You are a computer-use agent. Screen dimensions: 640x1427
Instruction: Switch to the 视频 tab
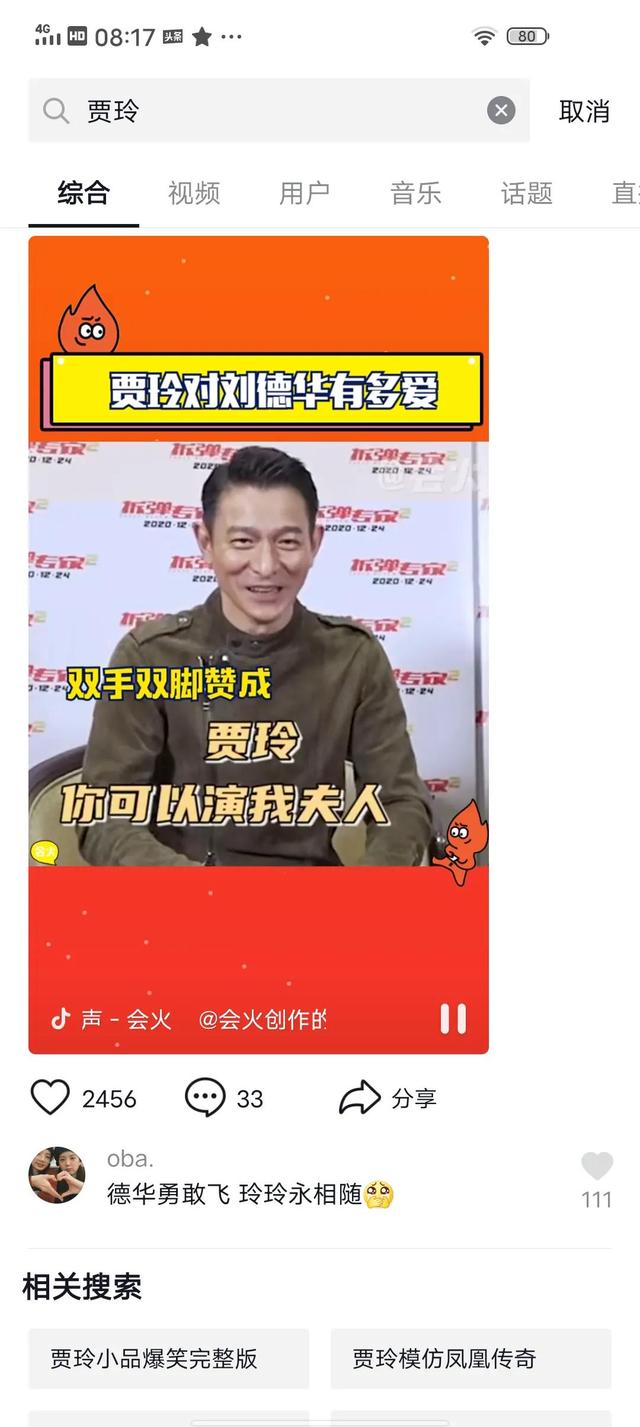[x=193, y=193]
